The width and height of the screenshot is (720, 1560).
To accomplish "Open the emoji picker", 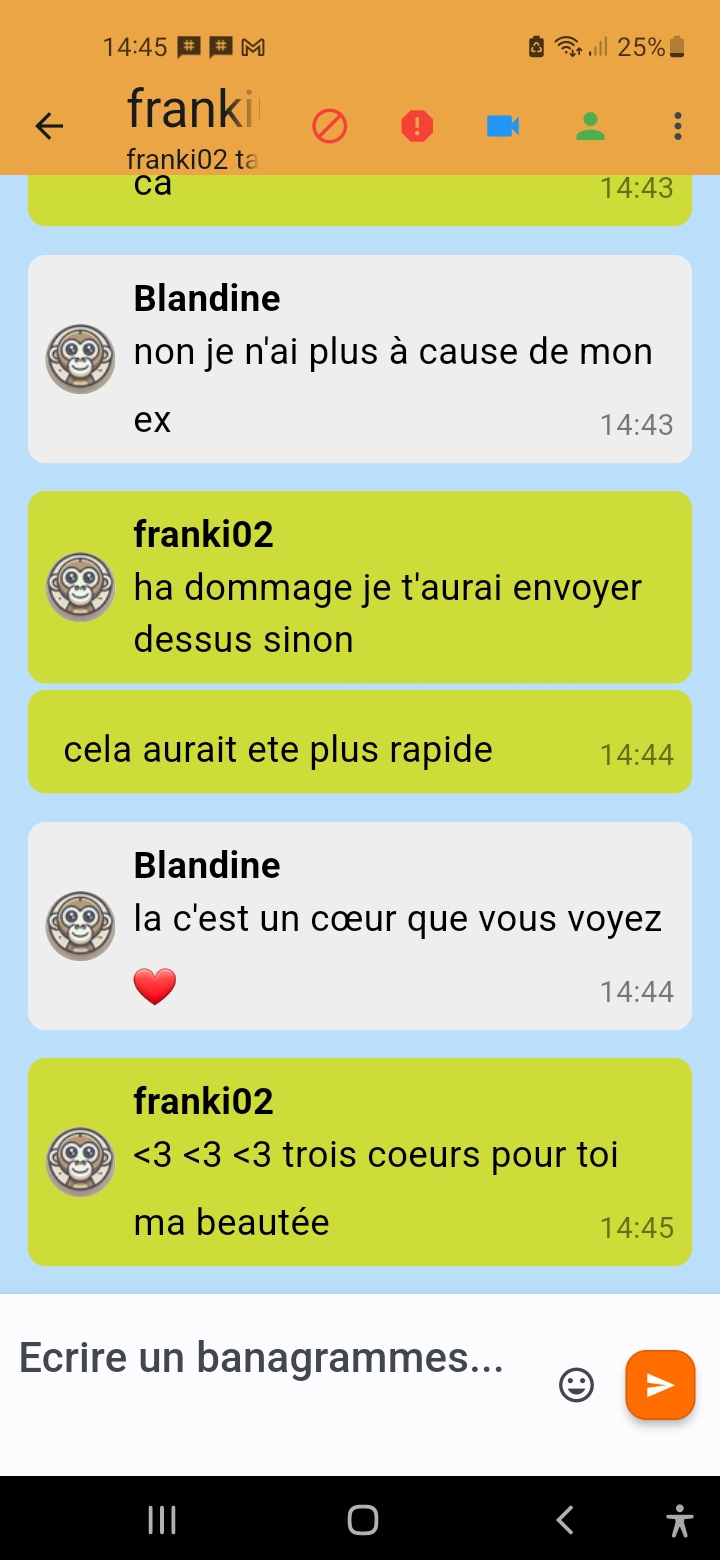I will [x=576, y=1385].
